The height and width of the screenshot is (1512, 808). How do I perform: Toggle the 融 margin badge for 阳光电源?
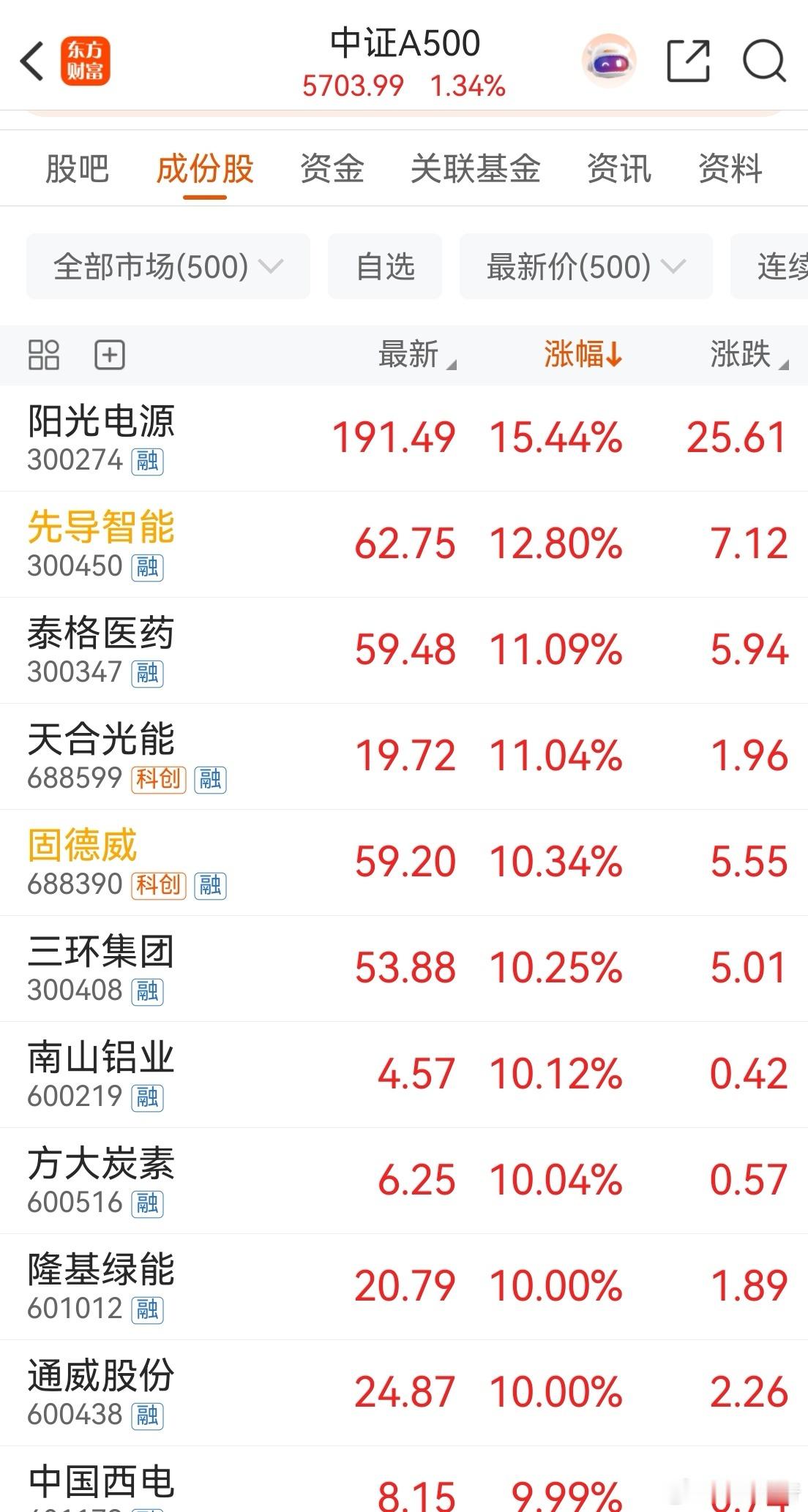147,462
